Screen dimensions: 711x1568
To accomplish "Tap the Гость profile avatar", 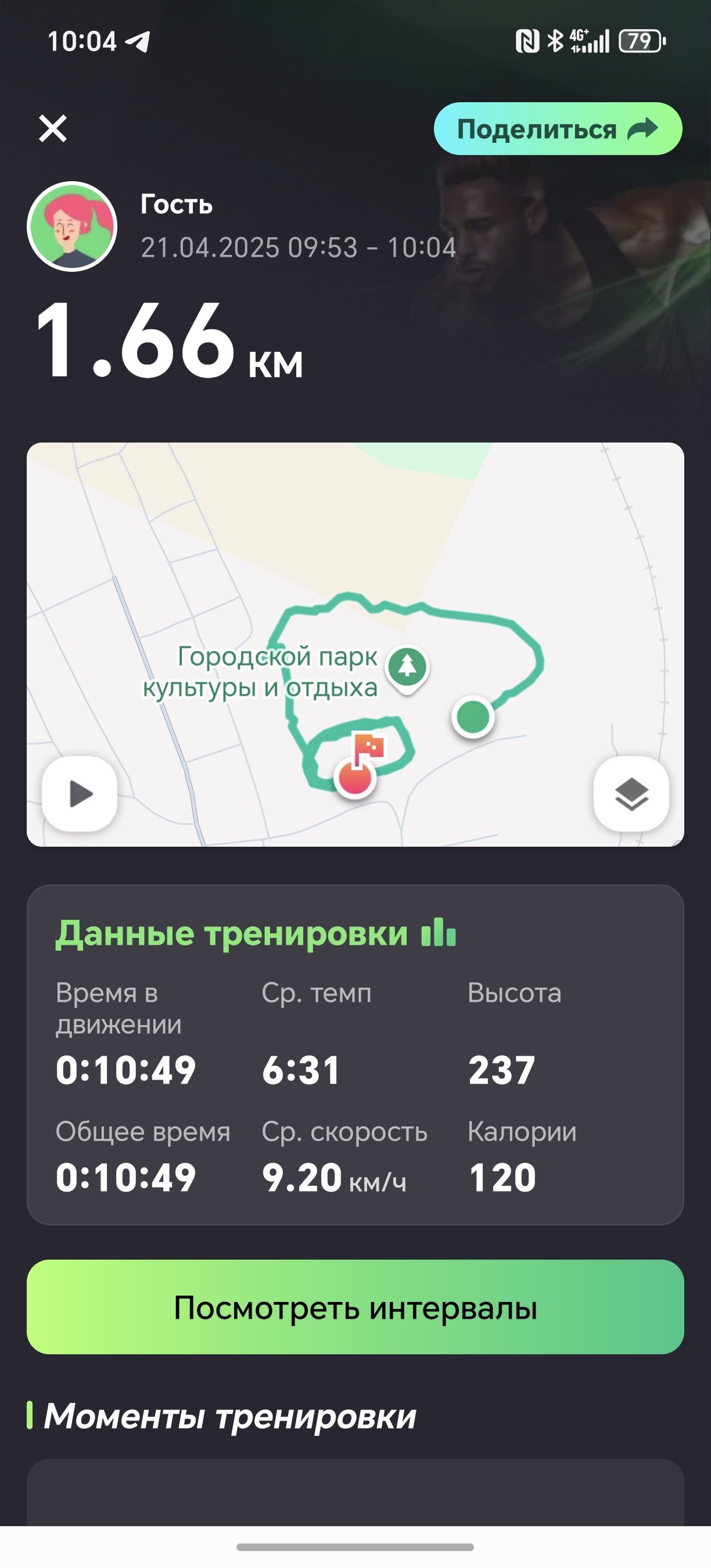I will click(x=72, y=226).
